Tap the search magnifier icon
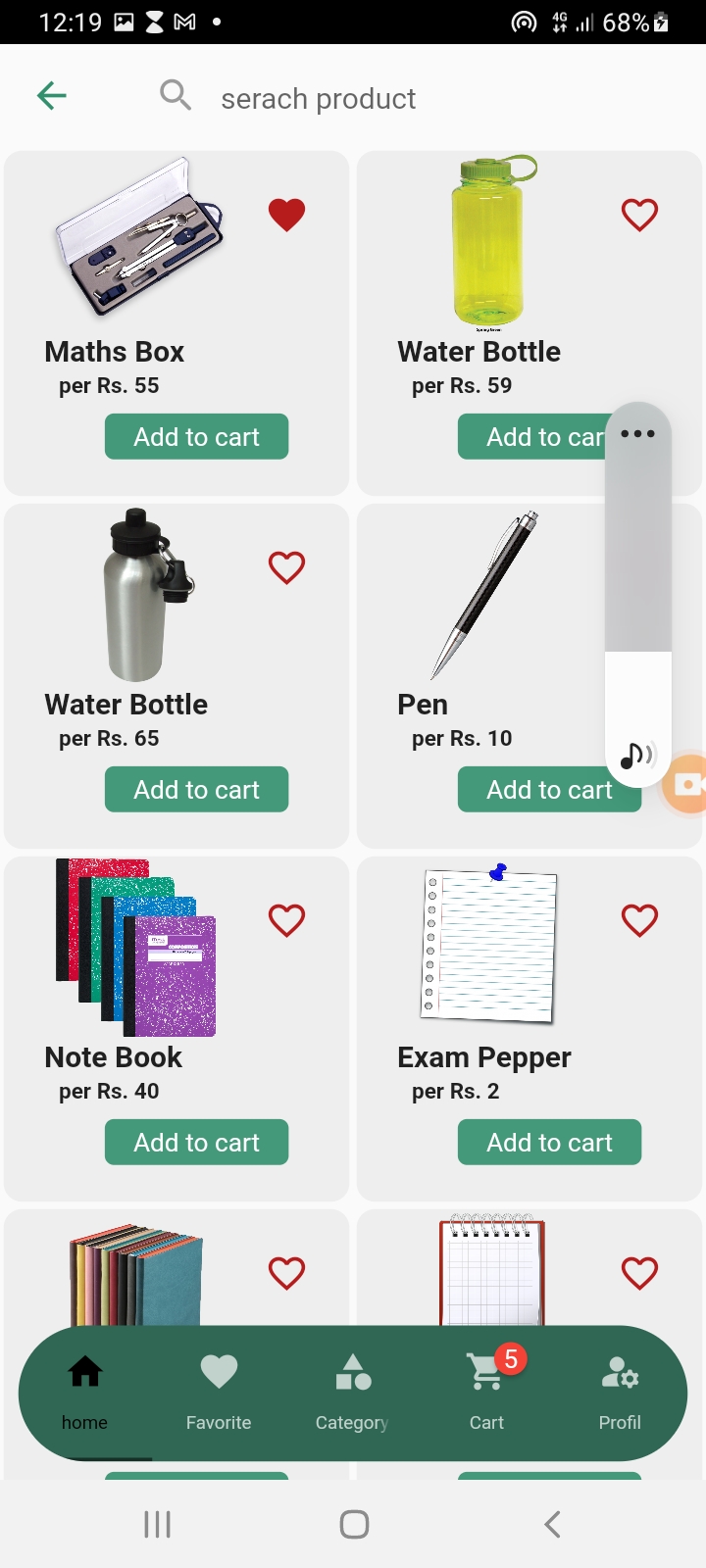 click(176, 95)
